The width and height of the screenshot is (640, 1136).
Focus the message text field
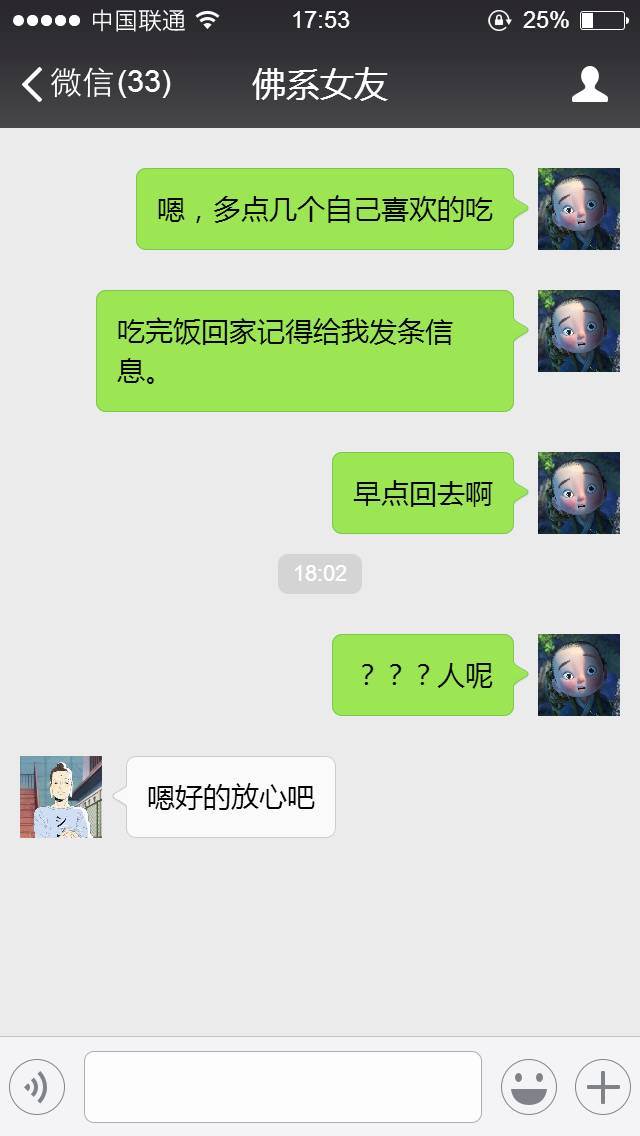point(283,1087)
